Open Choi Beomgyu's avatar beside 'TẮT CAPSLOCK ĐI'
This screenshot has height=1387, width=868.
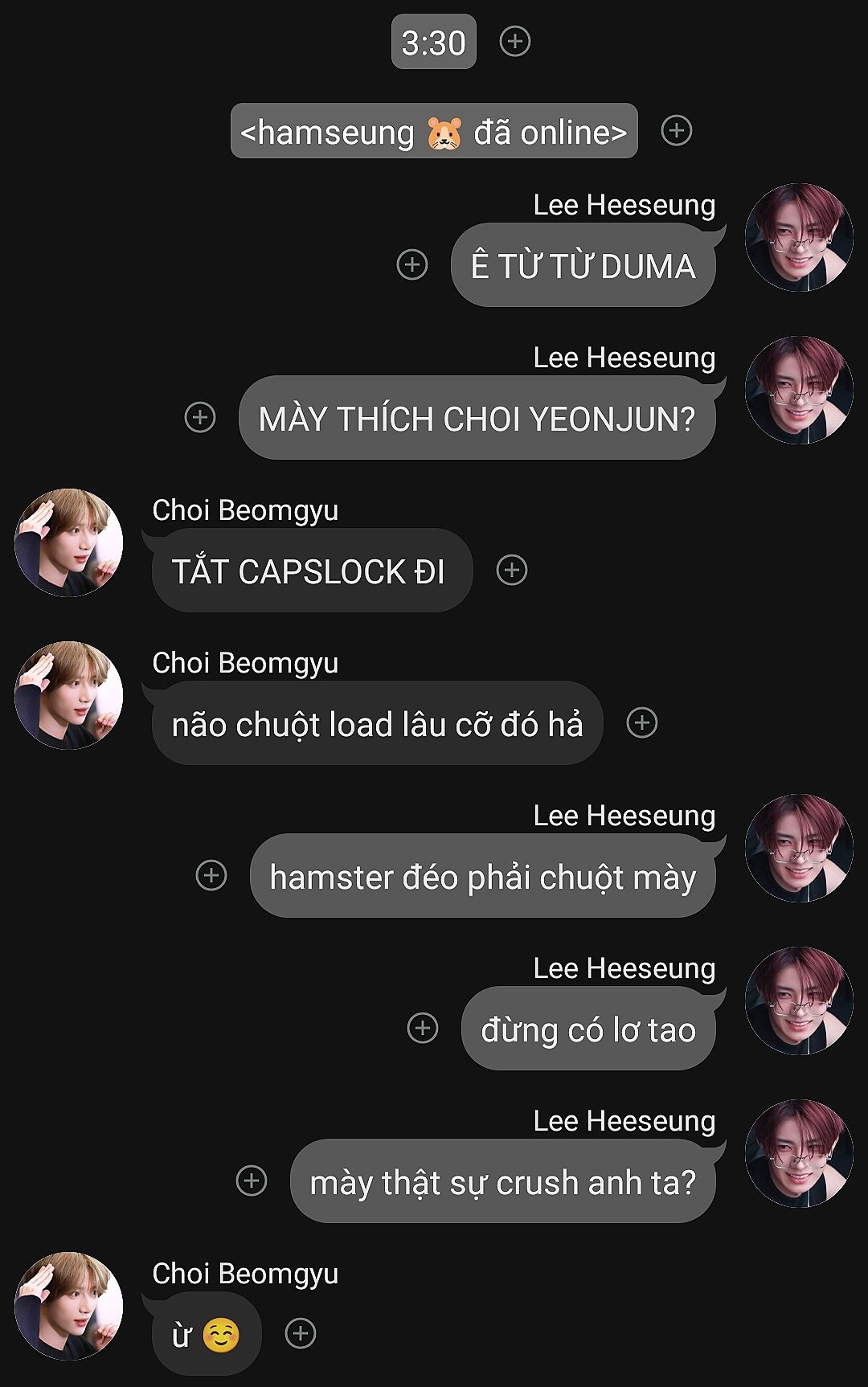coord(69,542)
